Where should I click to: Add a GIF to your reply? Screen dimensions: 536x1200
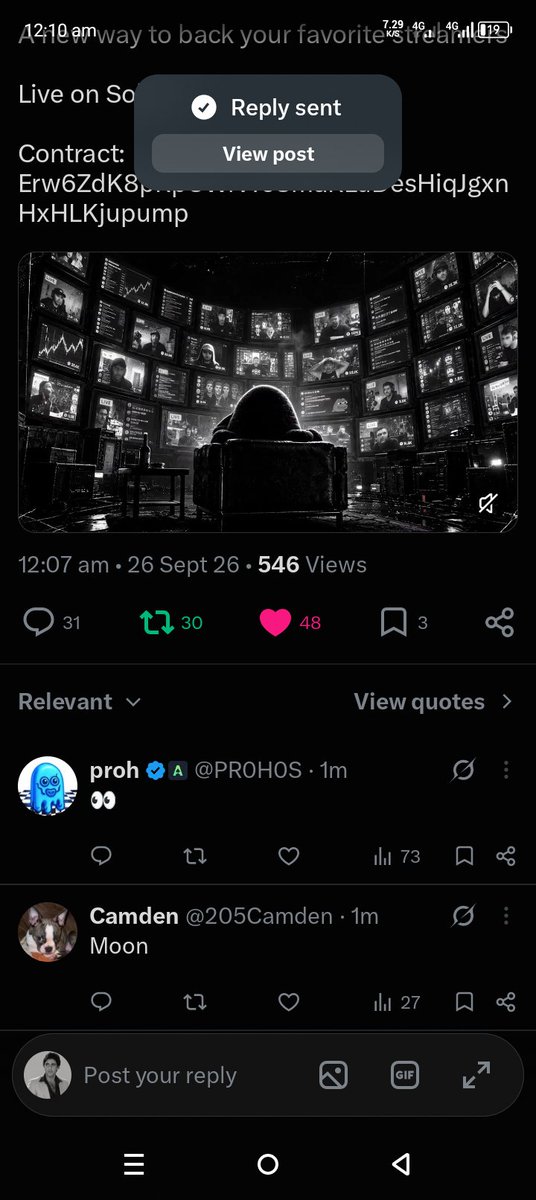404,1075
